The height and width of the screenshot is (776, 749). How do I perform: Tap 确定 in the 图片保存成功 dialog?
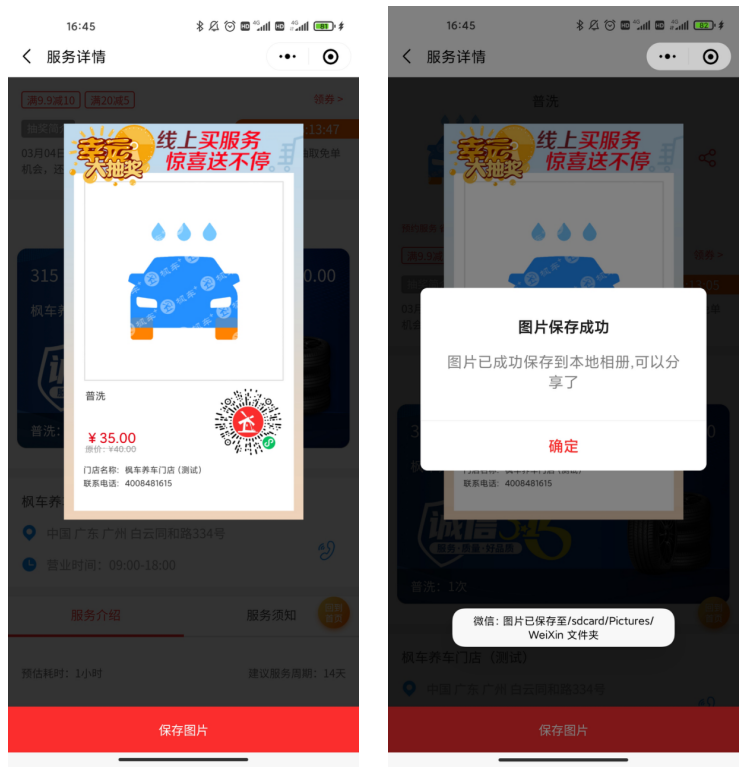[x=563, y=446]
